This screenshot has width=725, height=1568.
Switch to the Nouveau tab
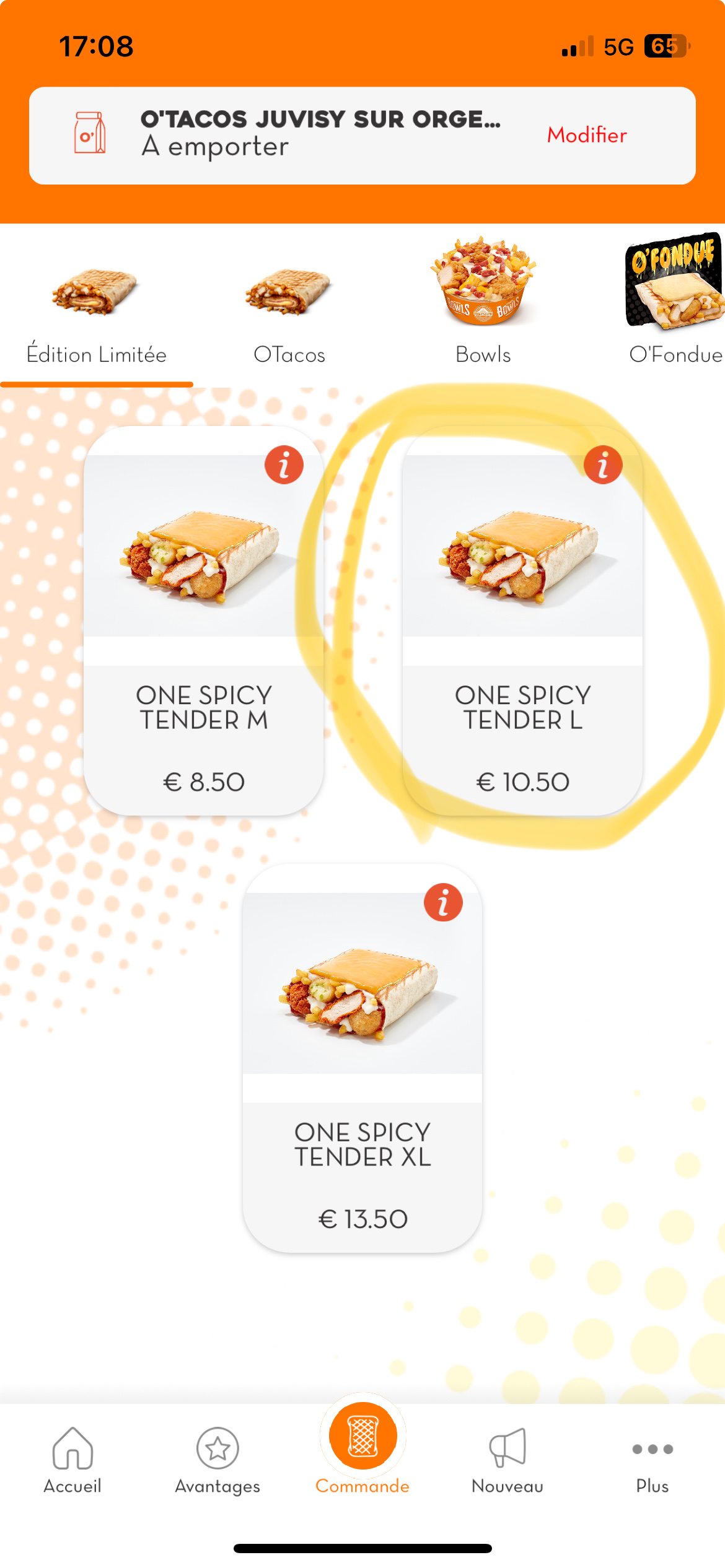tap(507, 1460)
